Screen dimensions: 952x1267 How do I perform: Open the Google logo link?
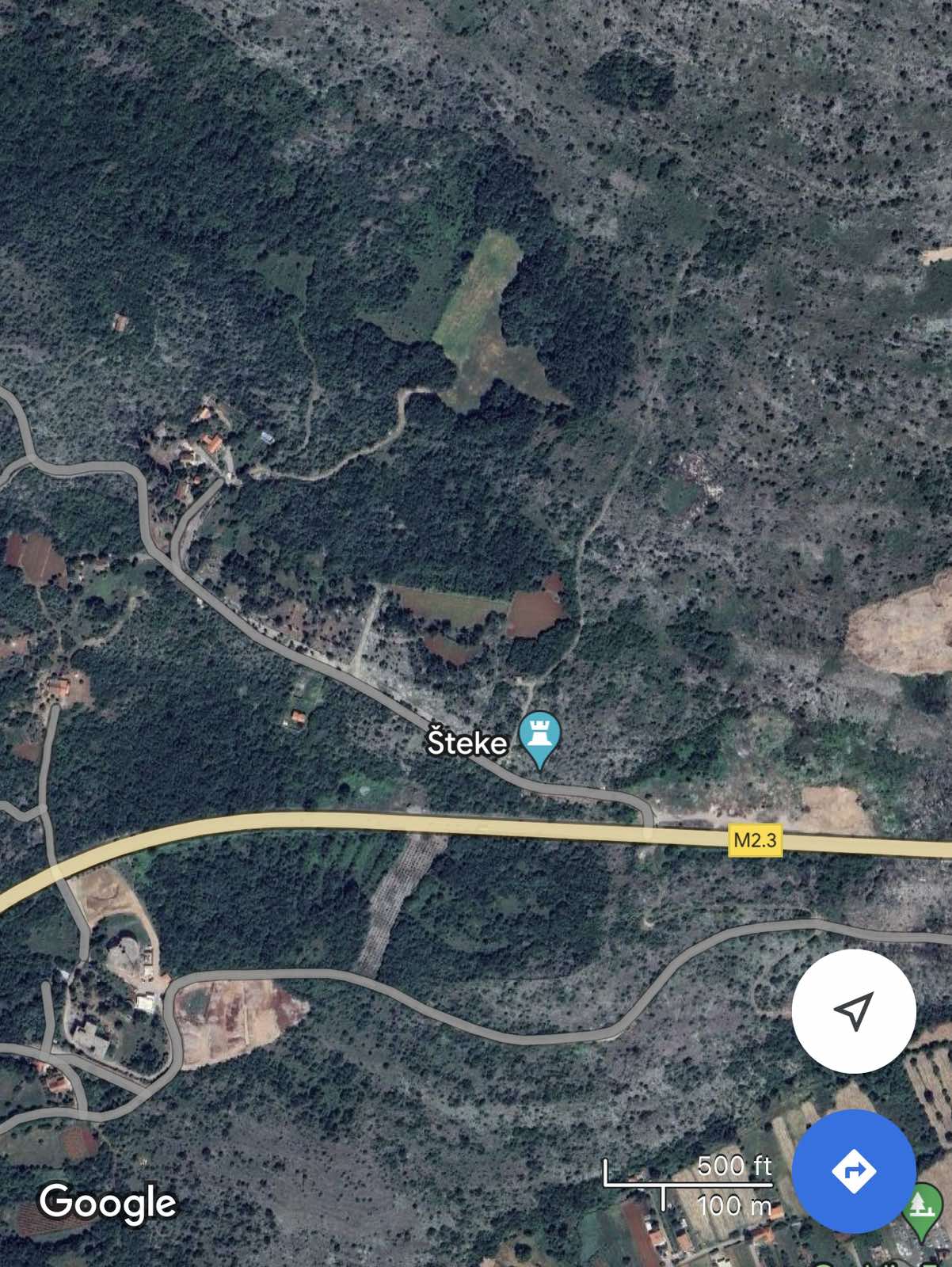pyautogui.click(x=110, y=1203)
